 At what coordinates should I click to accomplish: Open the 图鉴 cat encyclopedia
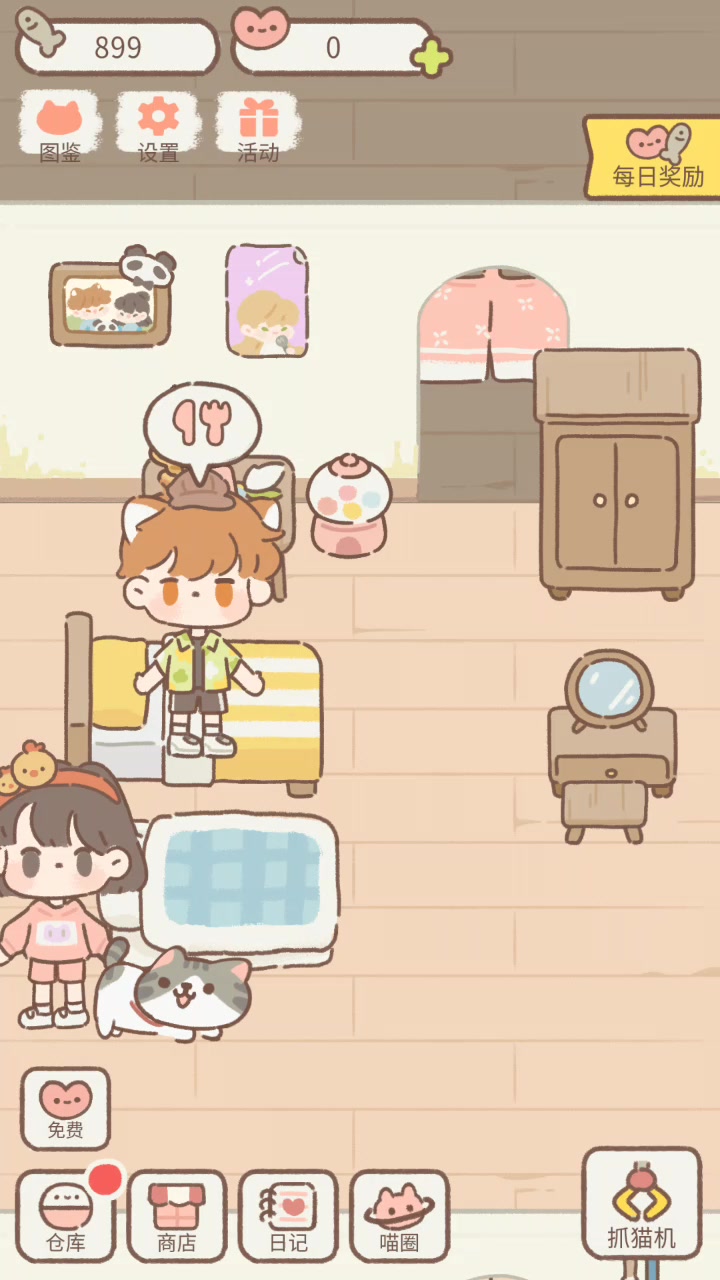[x=60, y=127]
